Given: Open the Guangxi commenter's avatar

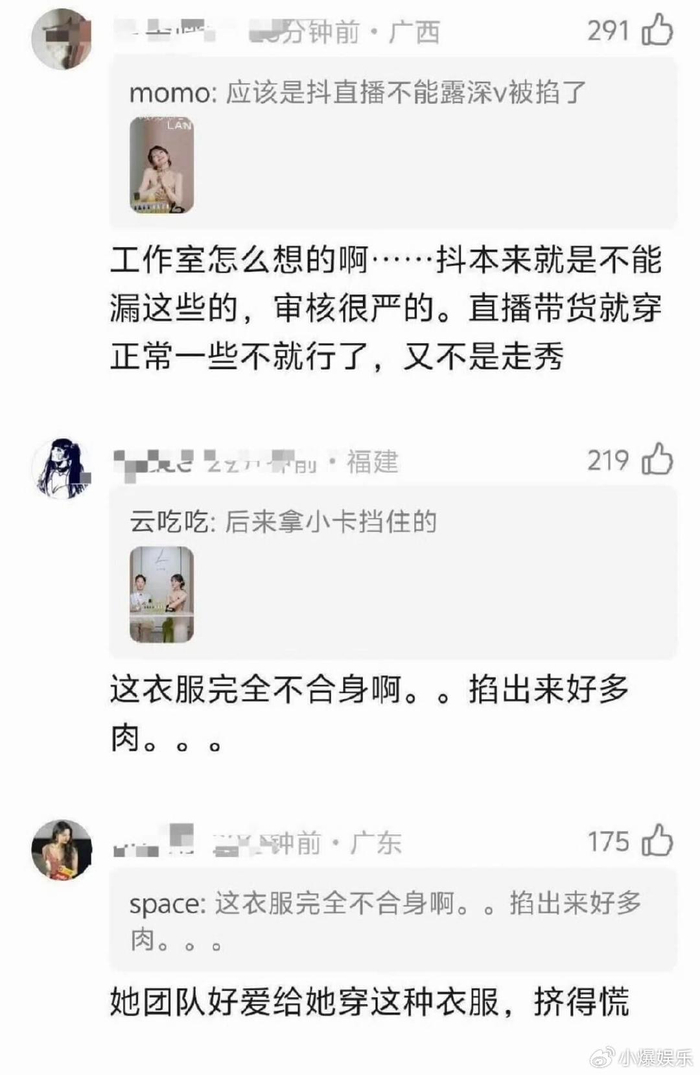Looking at the screenshot, I should pyautogui.click(x=62, y=38).
